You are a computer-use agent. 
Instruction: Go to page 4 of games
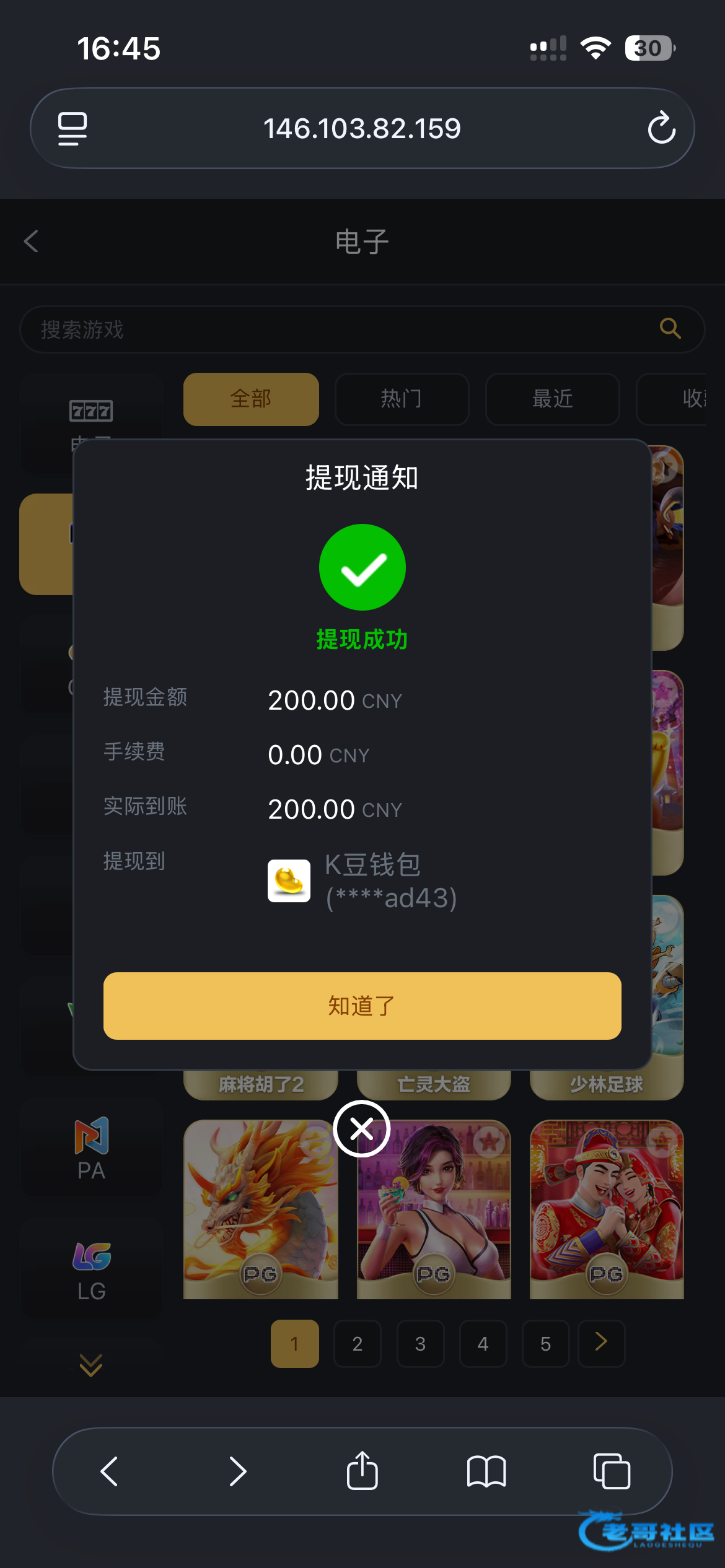[x=483, y=1344]
